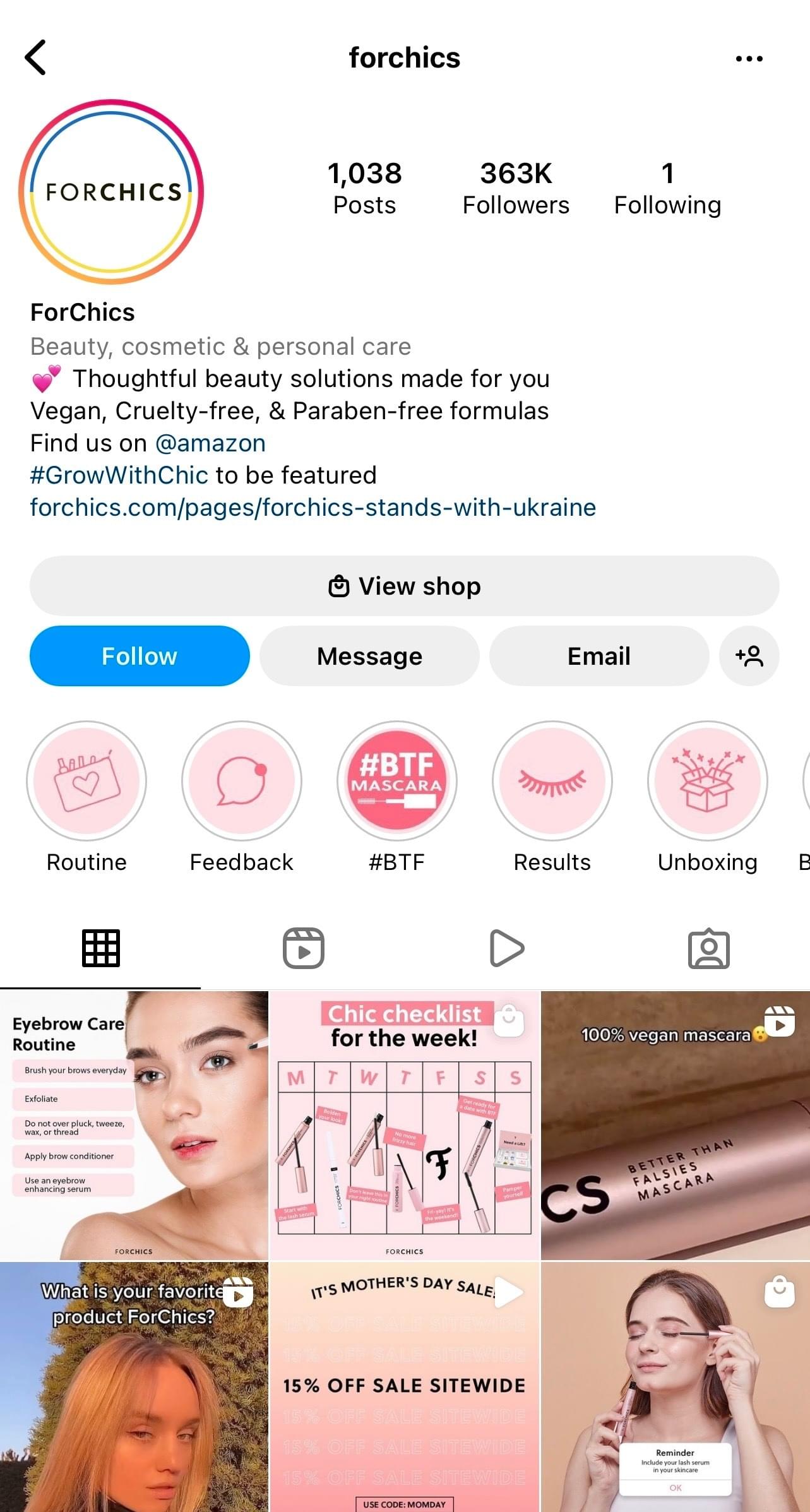810x1512 pixels.
Task: View the Unboxing highlight
Action: click(707, 781)
